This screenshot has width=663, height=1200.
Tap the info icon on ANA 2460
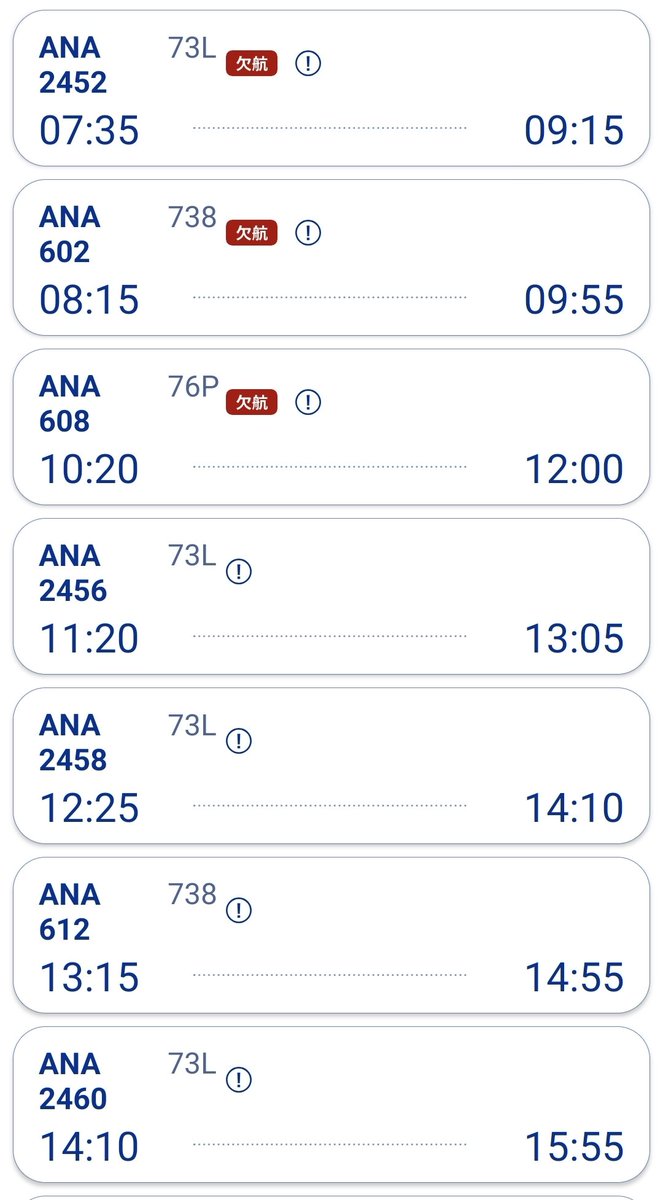(238, 1080)
